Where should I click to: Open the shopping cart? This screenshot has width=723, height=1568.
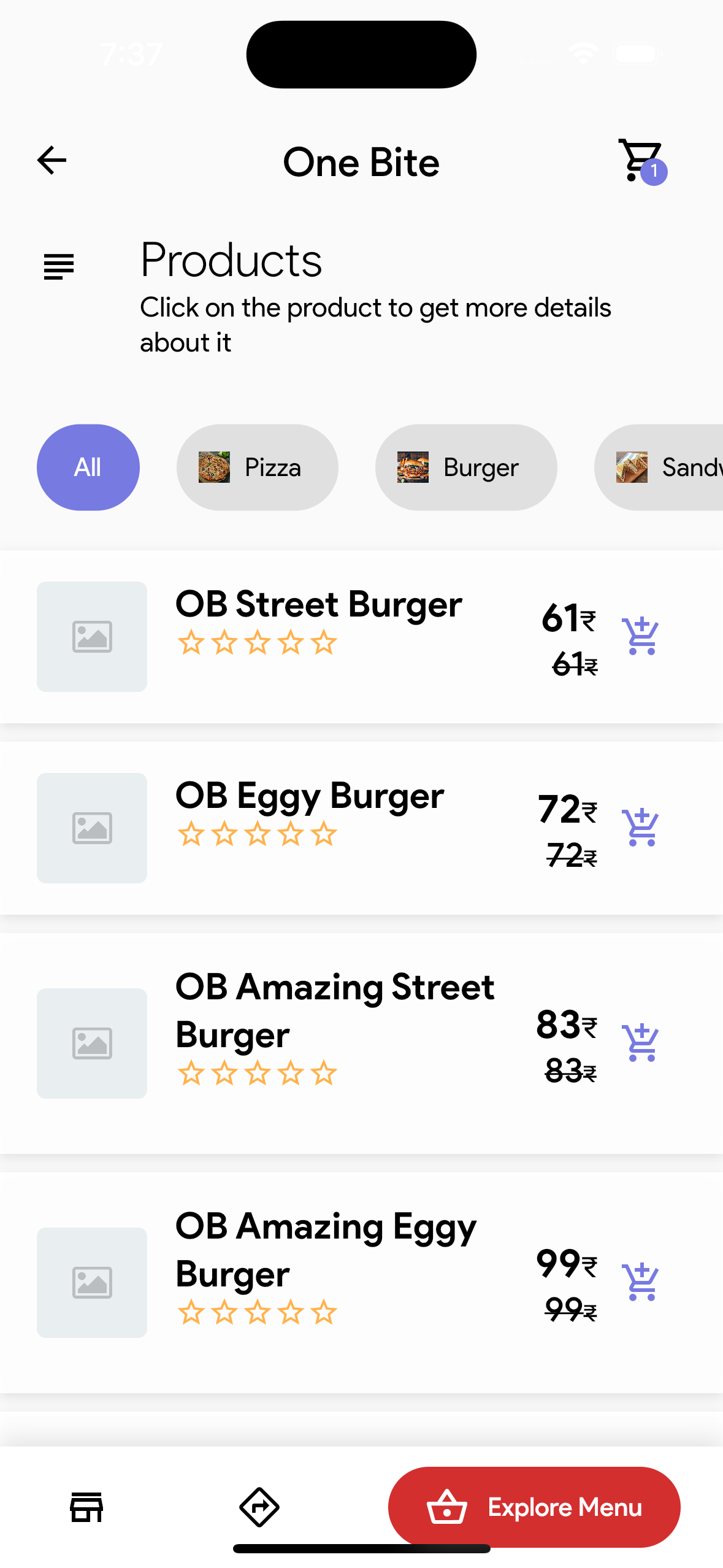coord(641,161)
